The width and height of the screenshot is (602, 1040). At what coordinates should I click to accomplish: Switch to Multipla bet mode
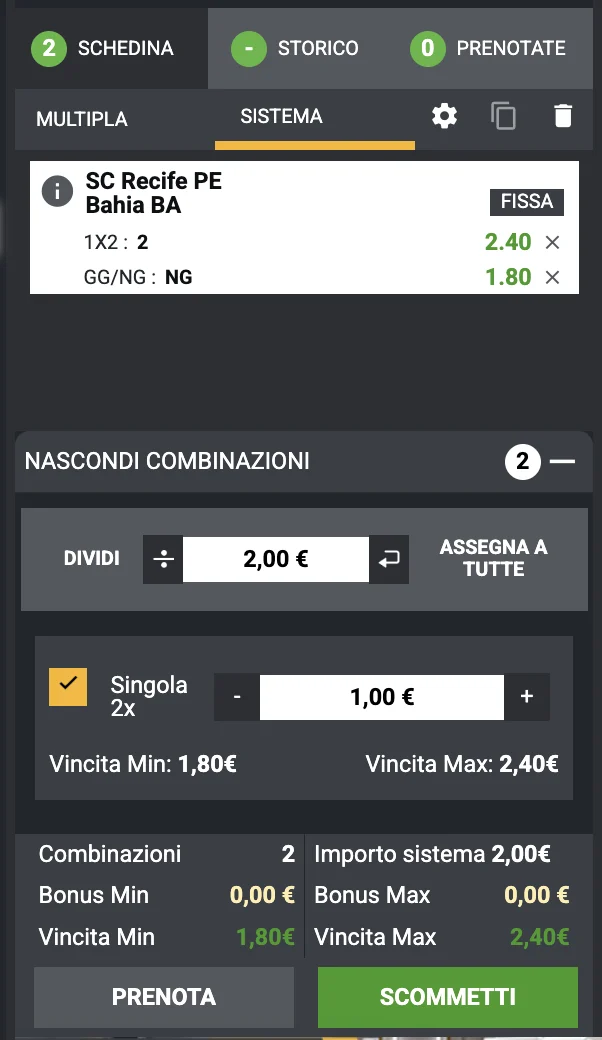pyautogui.click(x=82, y=119)
